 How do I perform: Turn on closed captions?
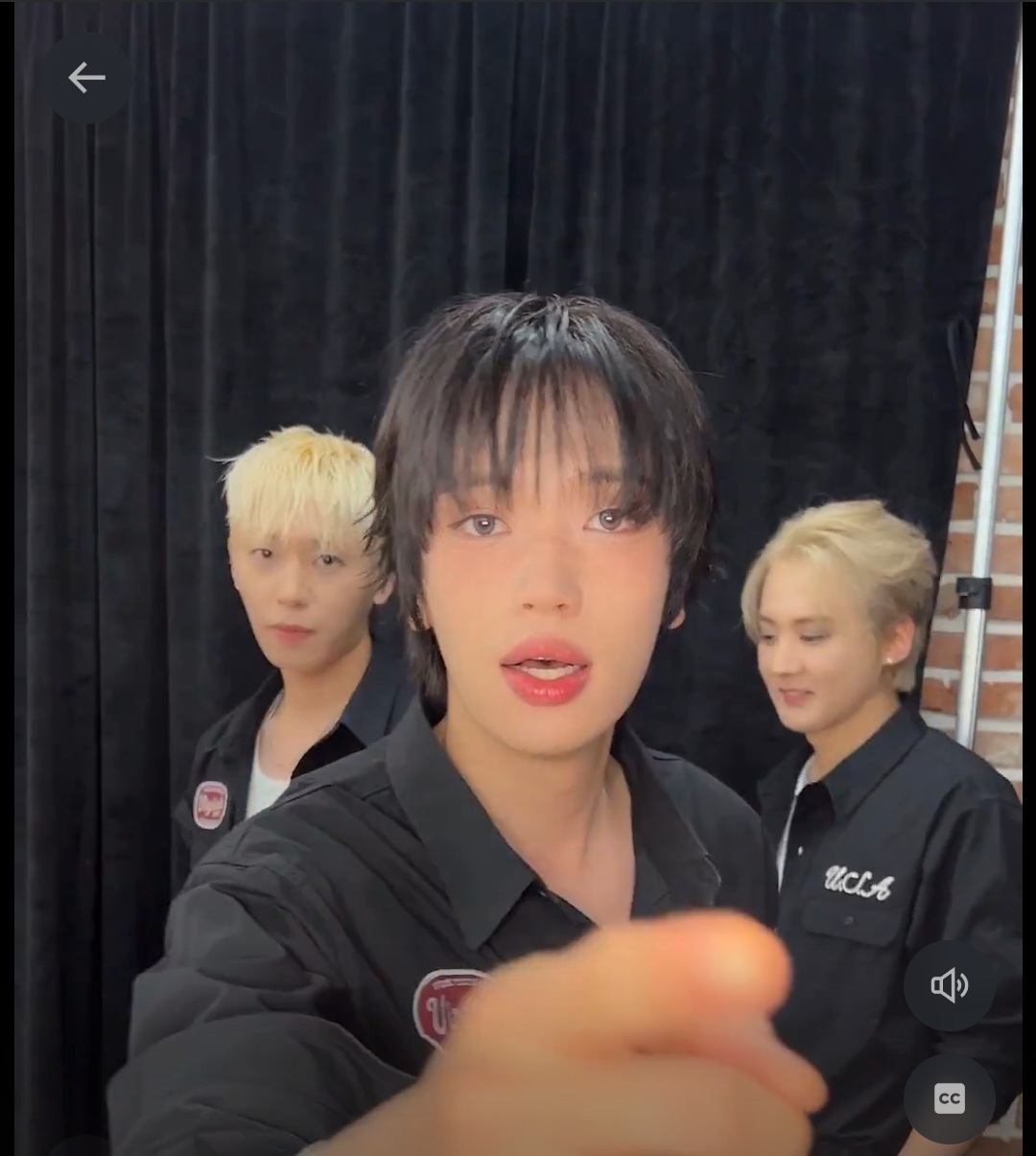point(949,1098)
